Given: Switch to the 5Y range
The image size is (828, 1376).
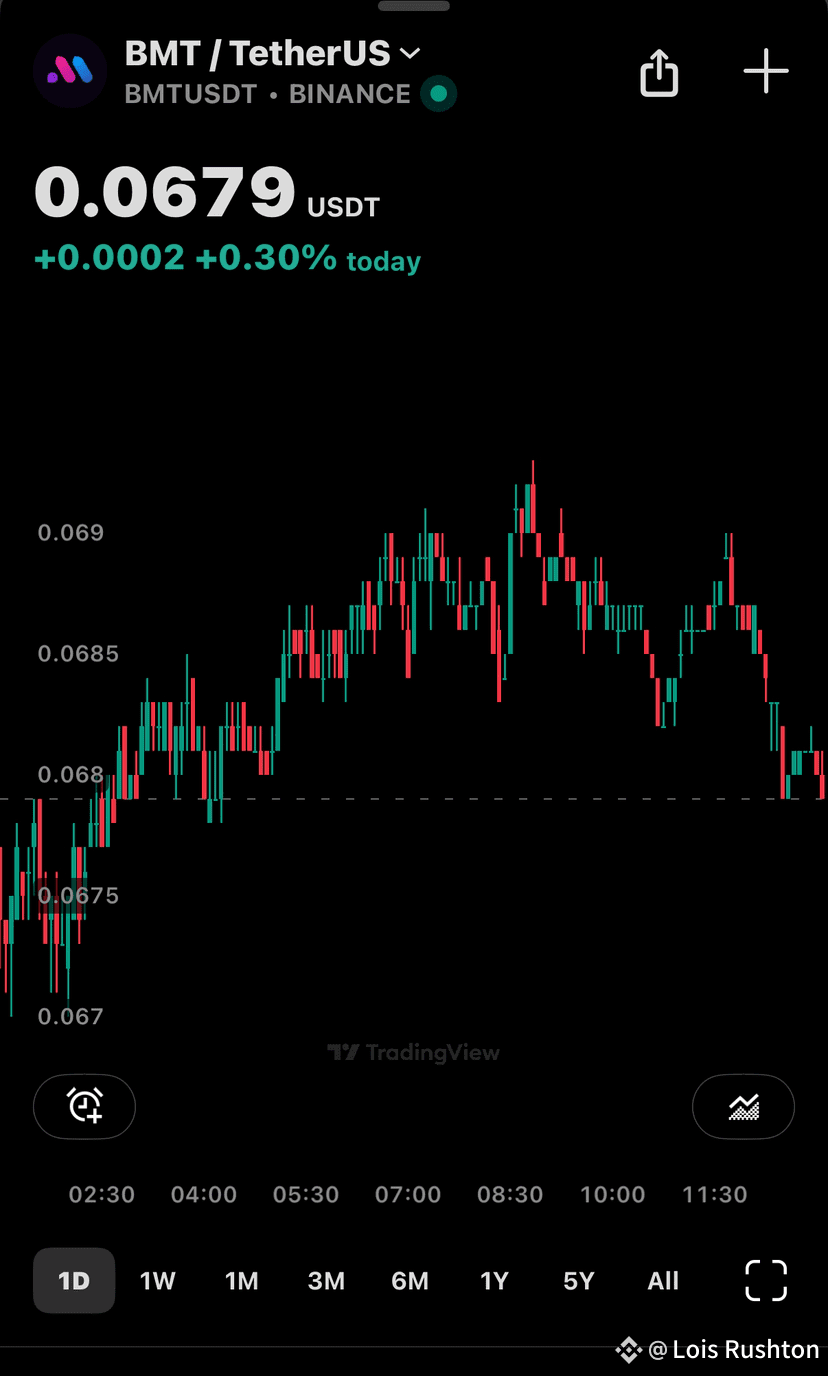Looking at the screenshot, I should (579, 1281).
